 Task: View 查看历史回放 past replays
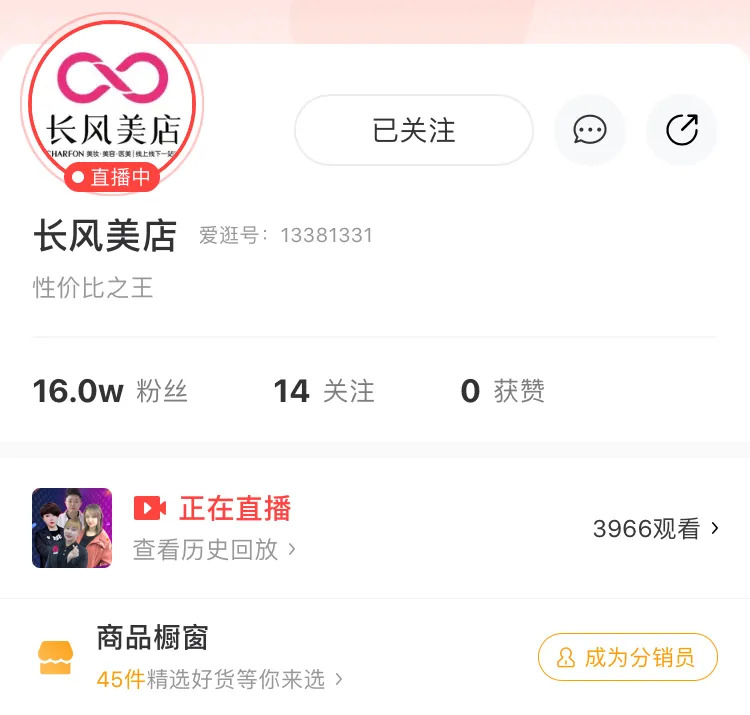(x=214, y=549)
